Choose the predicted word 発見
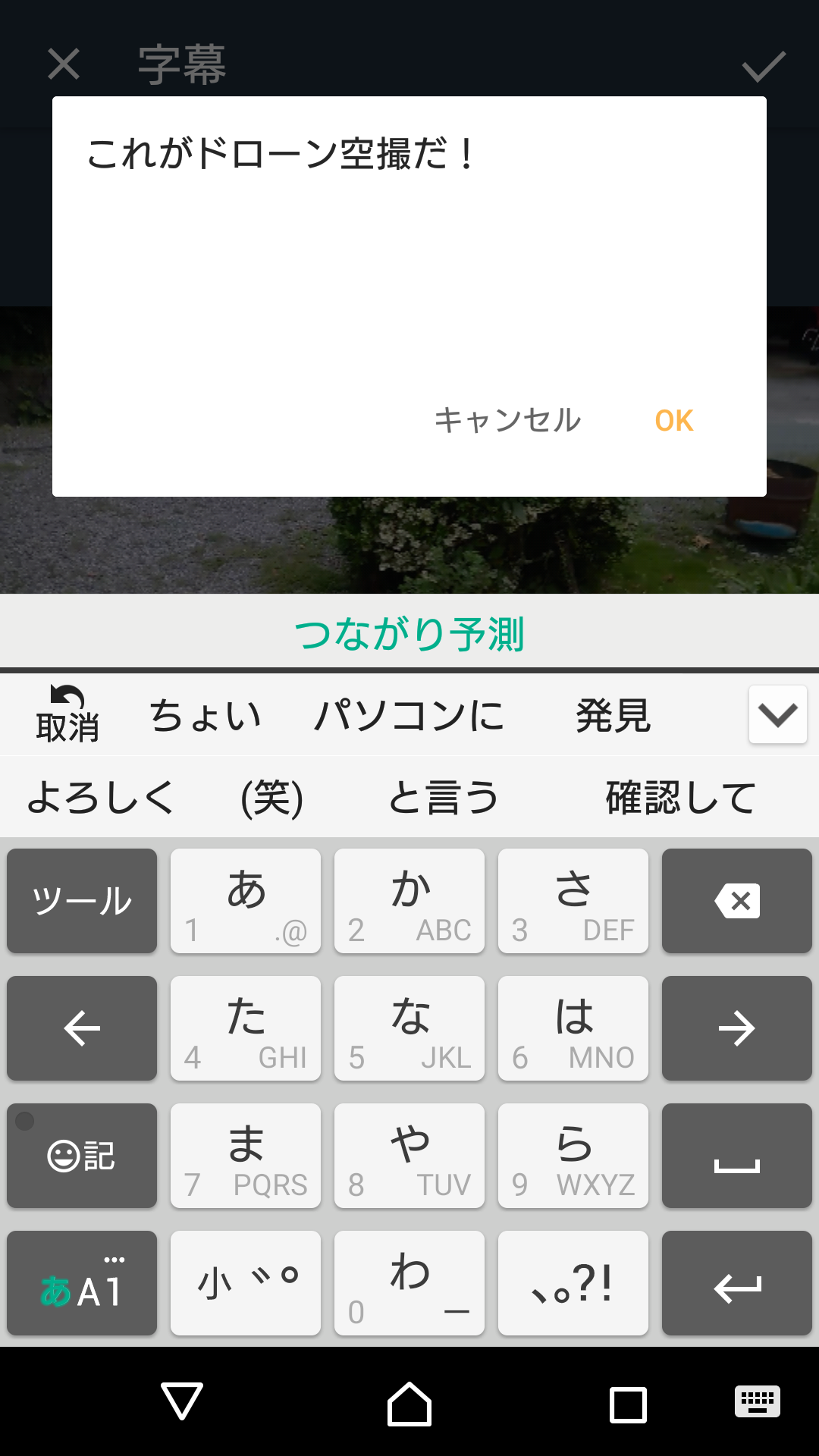Image resolution: width=819 pixels, height=1456 pixels. (613, 716)
